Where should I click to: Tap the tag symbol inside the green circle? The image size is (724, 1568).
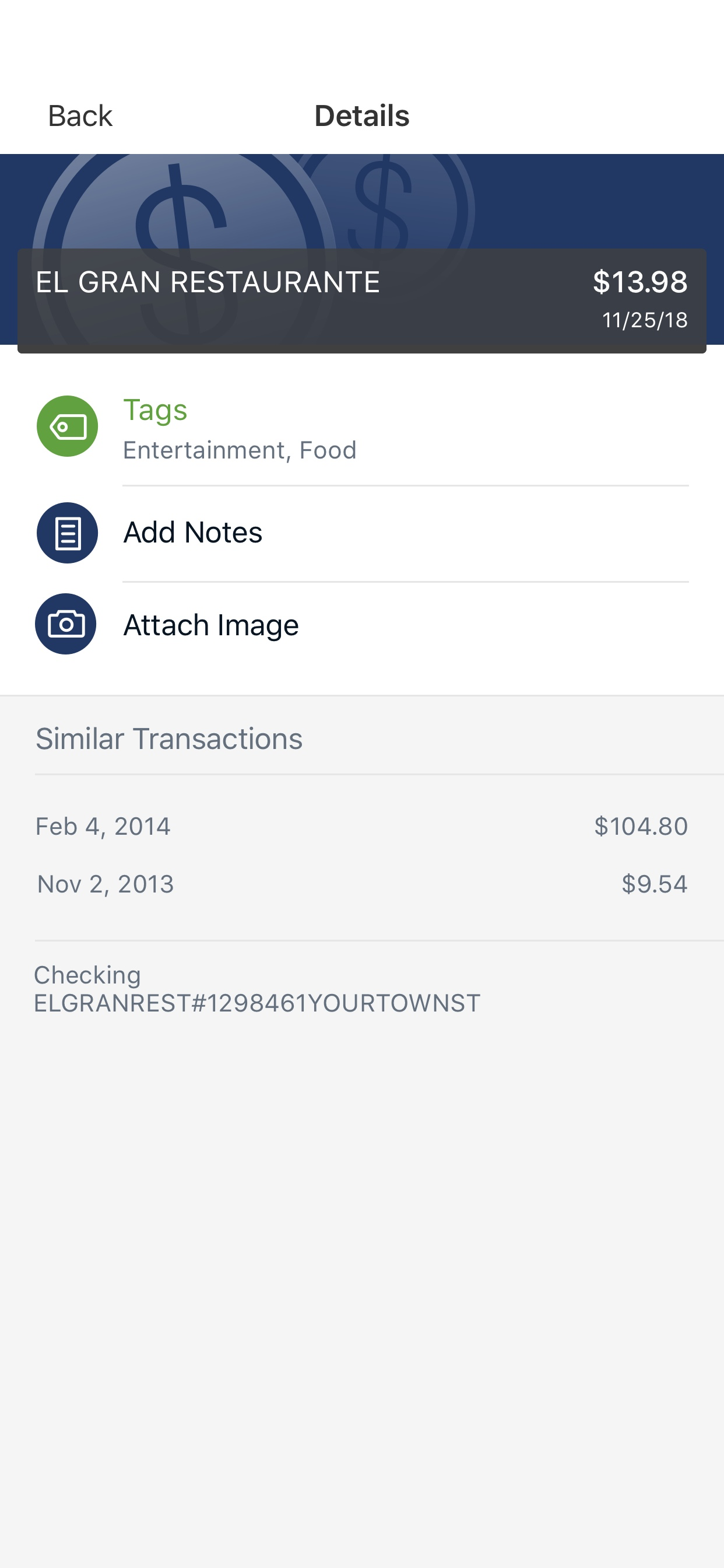(66, 426)
